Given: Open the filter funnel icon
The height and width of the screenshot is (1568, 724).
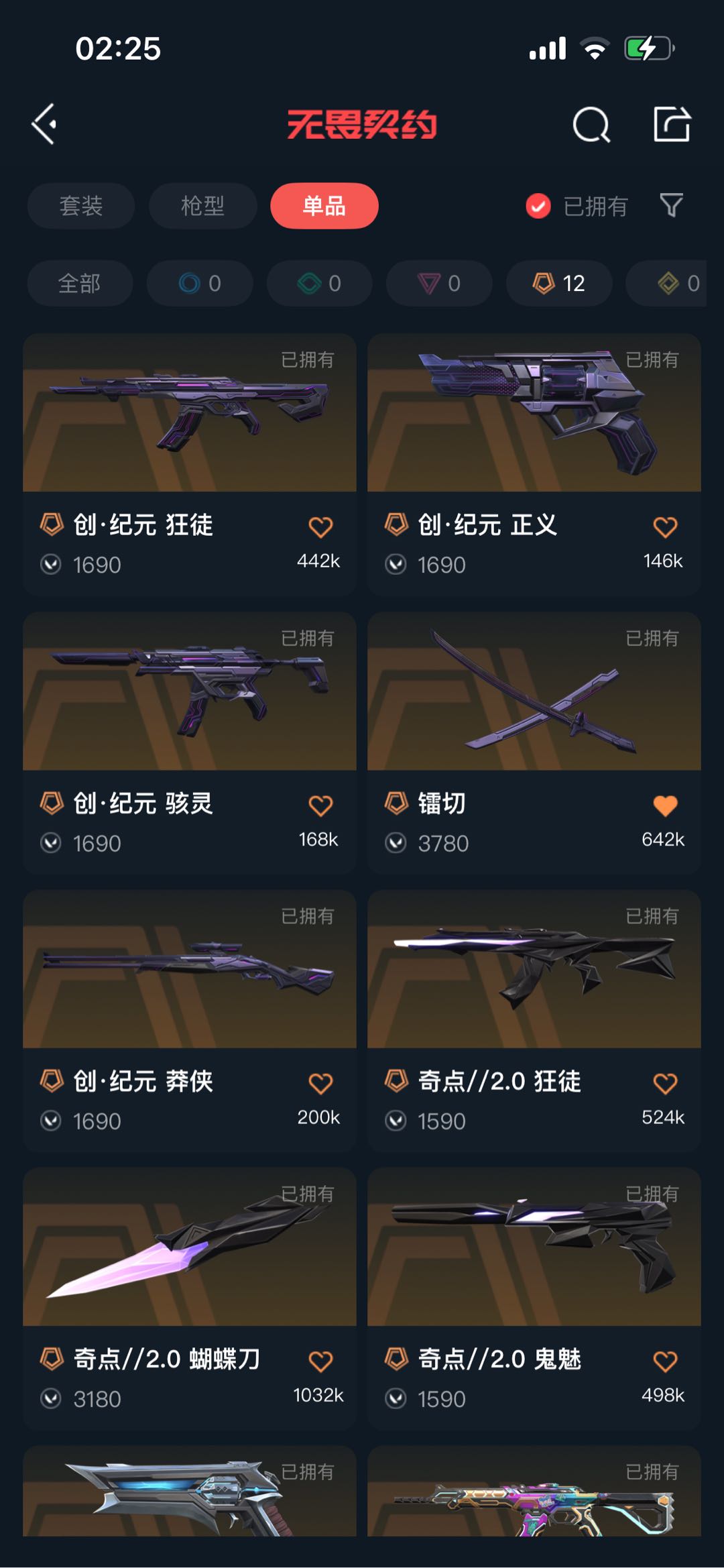Looking at the screenshot, I should pos(671,205).
